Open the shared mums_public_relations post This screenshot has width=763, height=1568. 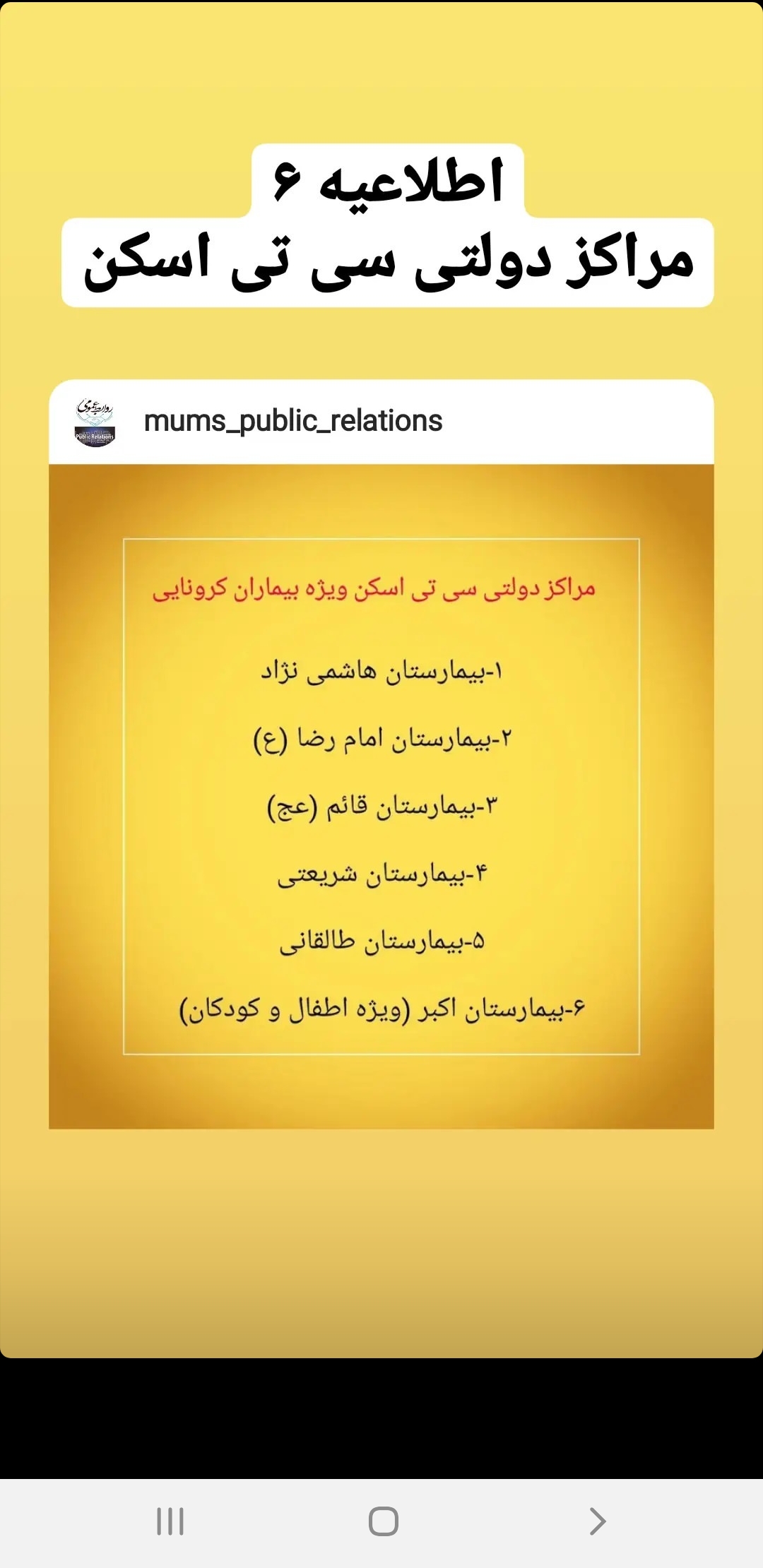[381, 795]
